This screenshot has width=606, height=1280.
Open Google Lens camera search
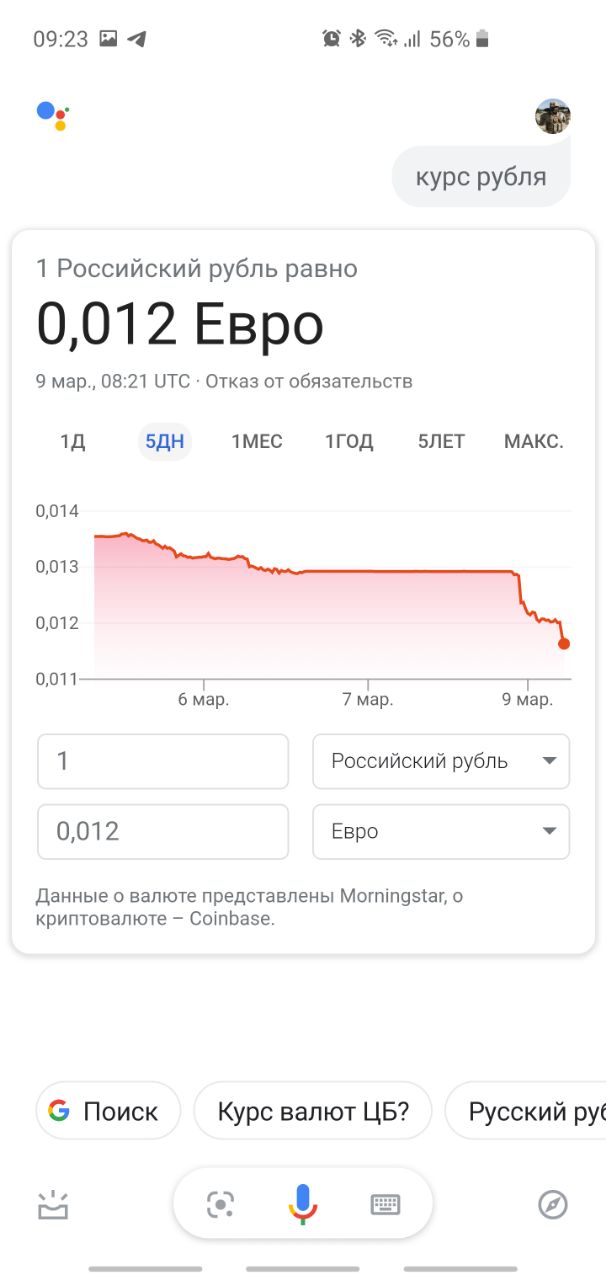coord(220,1204)
